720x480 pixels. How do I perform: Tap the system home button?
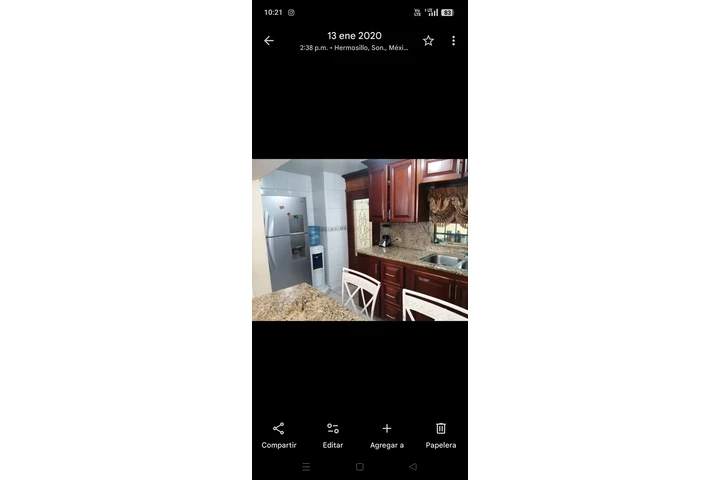click(x=360, y=467)
